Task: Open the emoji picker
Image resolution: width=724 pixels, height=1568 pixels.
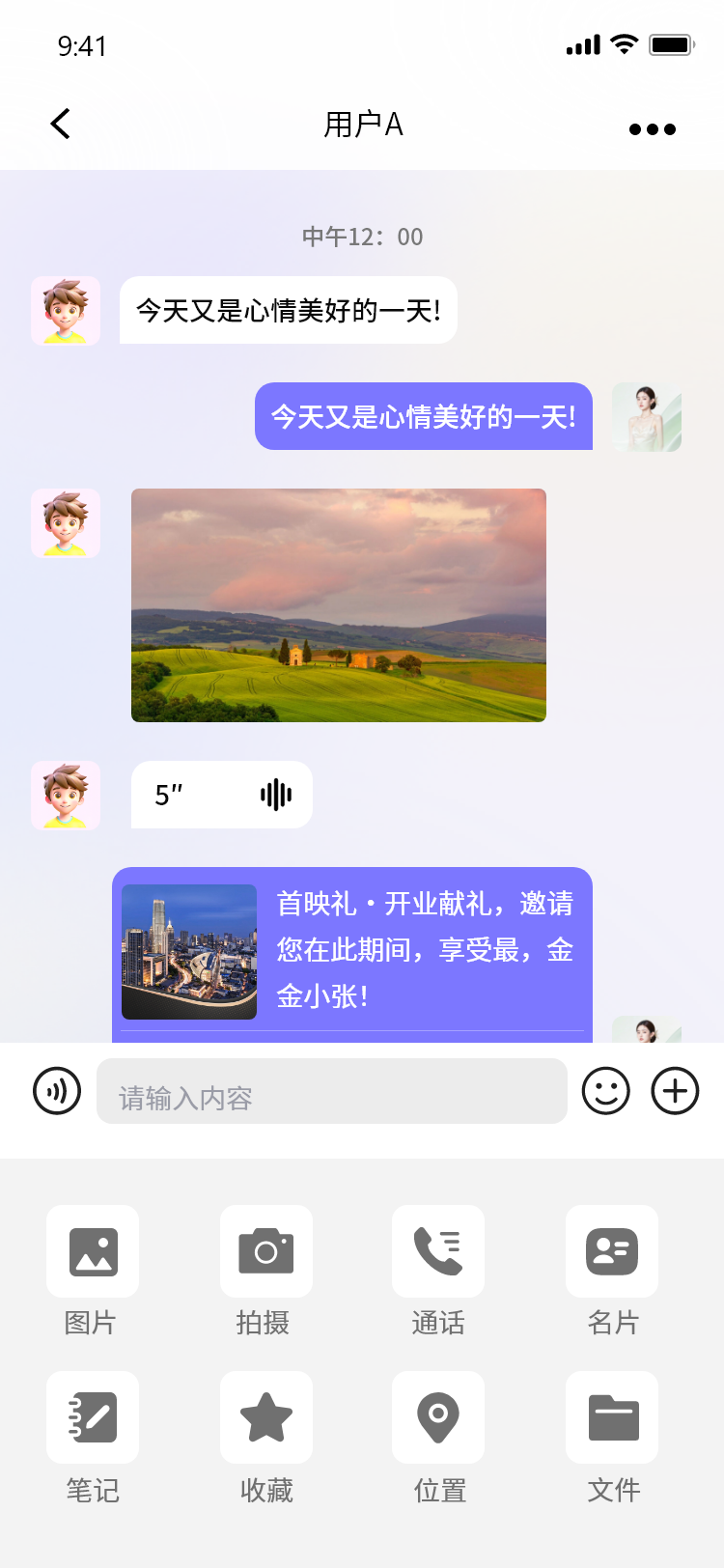Action: [605, 1091]
